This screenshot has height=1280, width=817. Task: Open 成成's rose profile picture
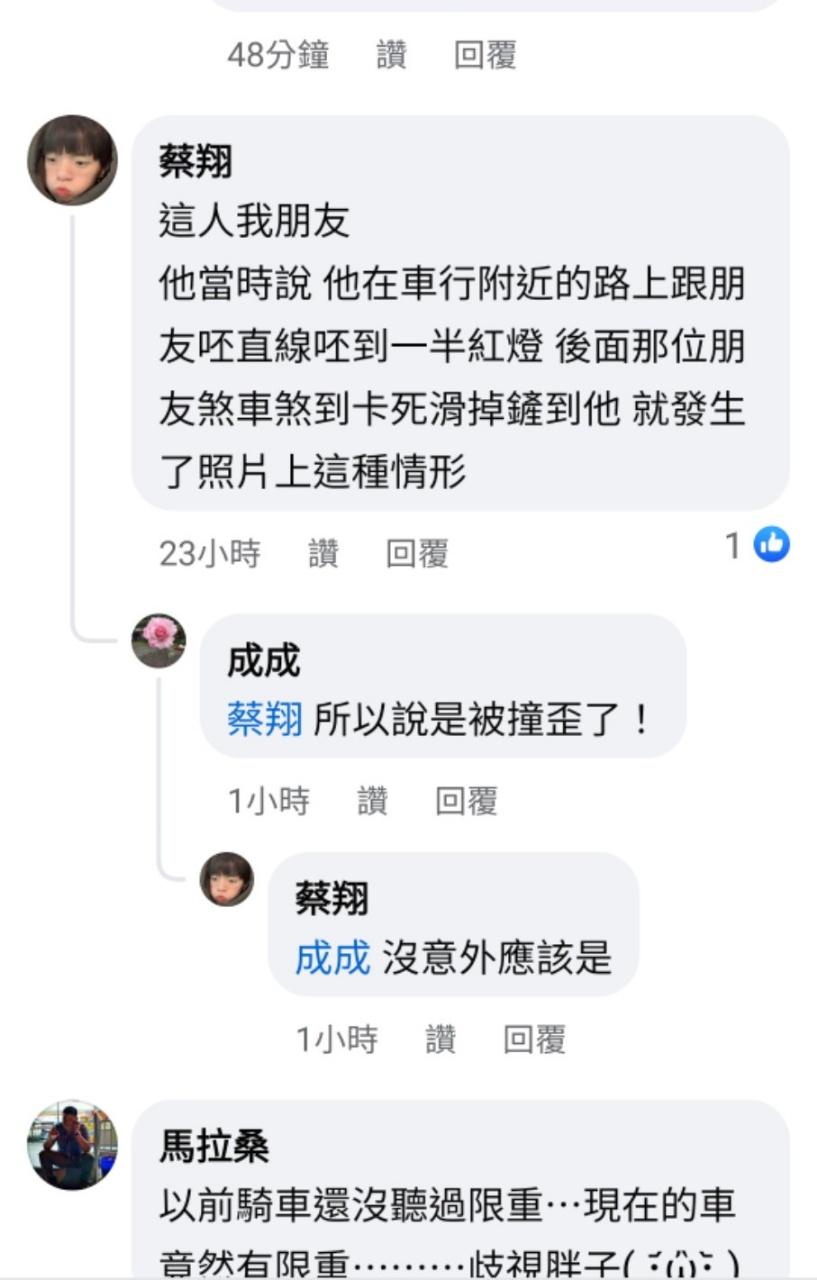point(159,640)
